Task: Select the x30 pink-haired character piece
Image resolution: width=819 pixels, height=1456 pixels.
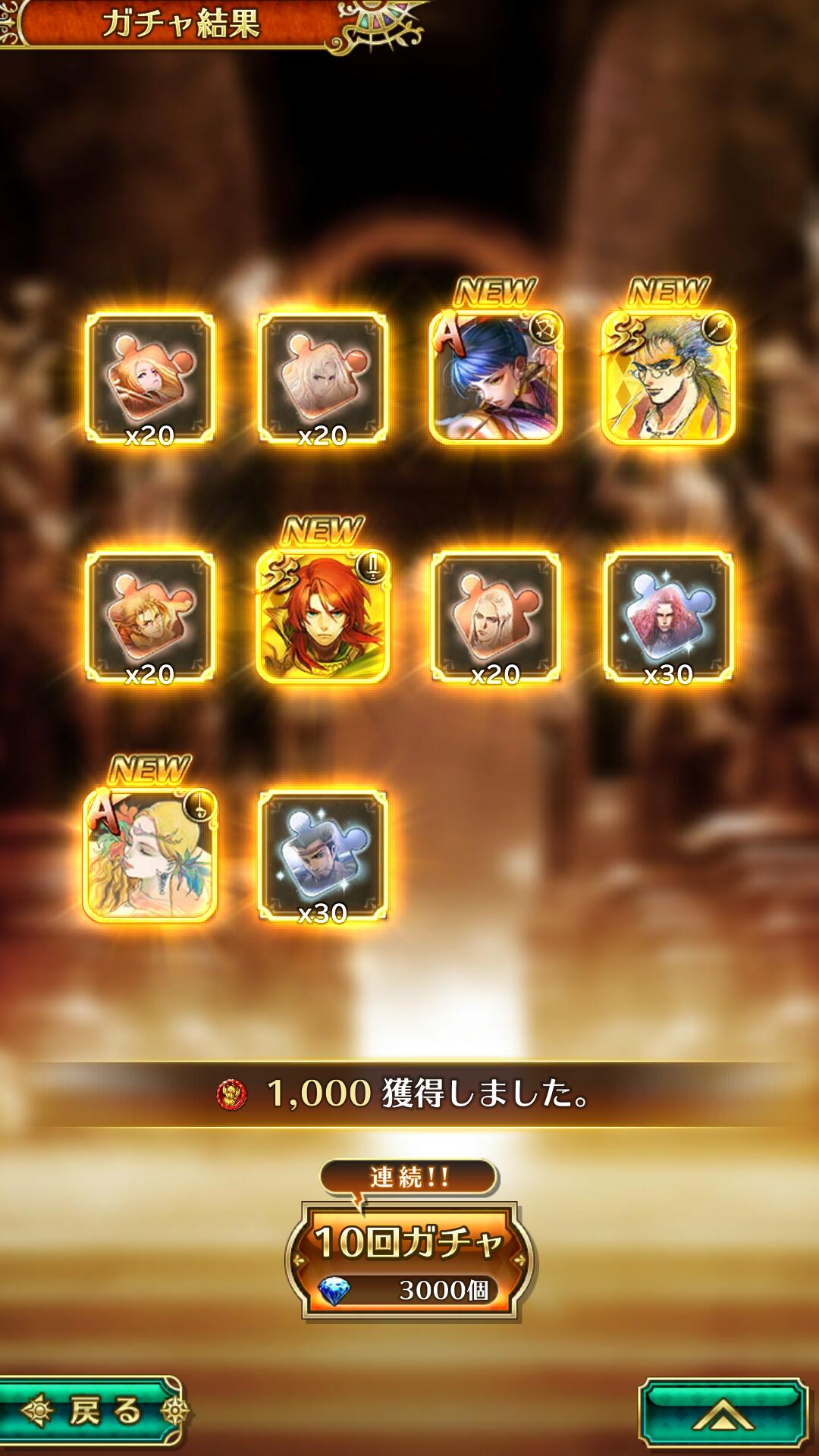Action: (668, 617)
